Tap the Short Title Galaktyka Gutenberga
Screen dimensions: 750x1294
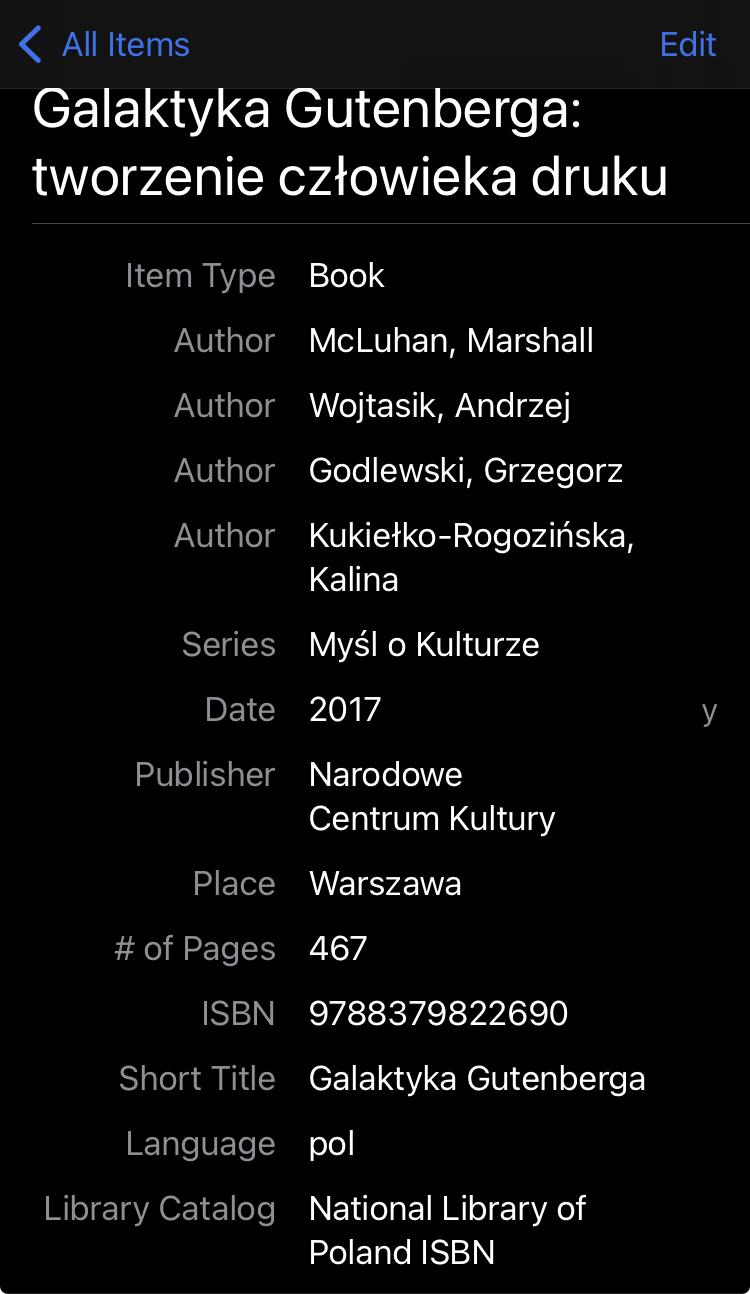click(478, 1078)
